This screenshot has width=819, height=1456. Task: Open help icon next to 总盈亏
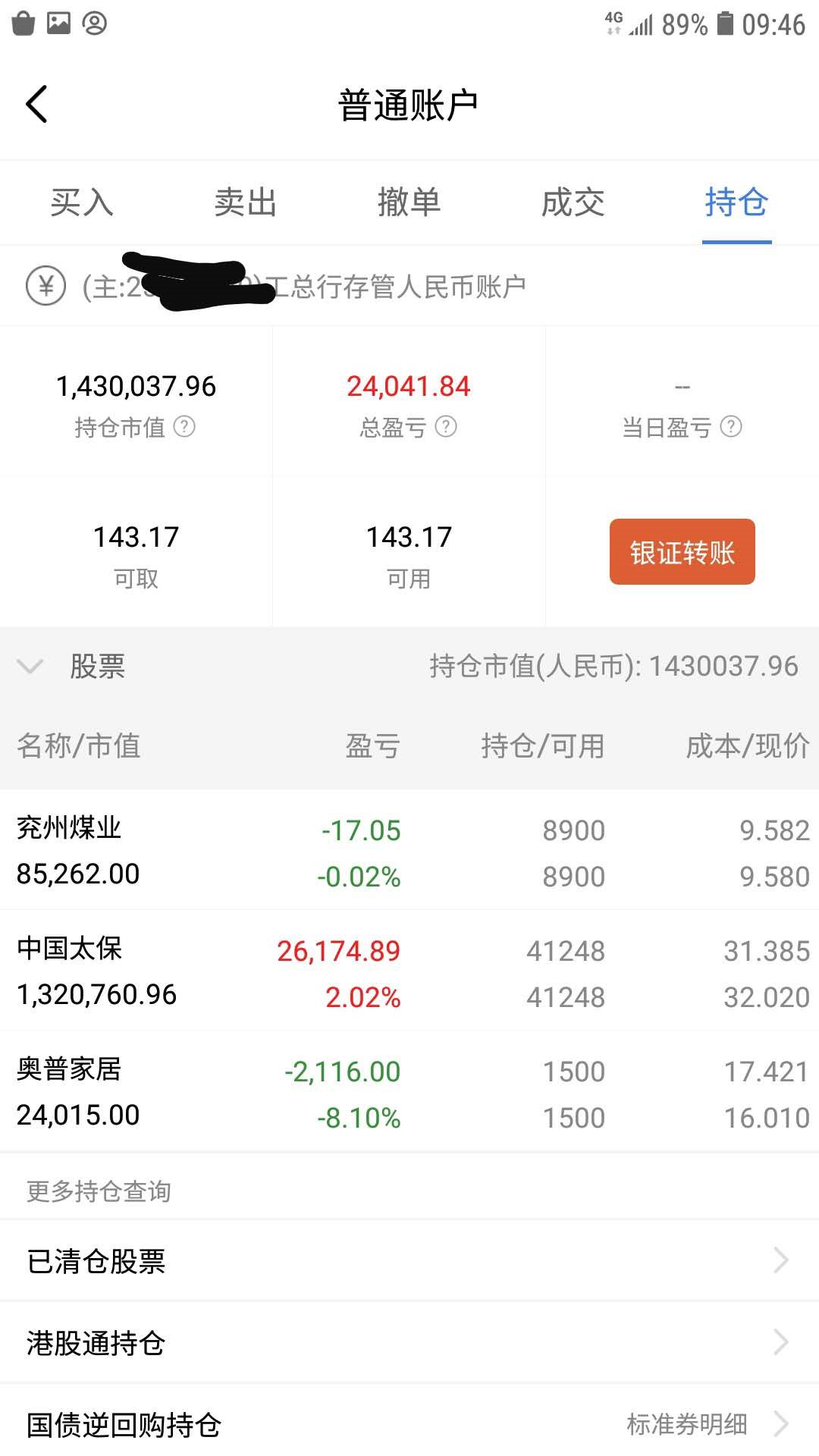click(446, 426)
